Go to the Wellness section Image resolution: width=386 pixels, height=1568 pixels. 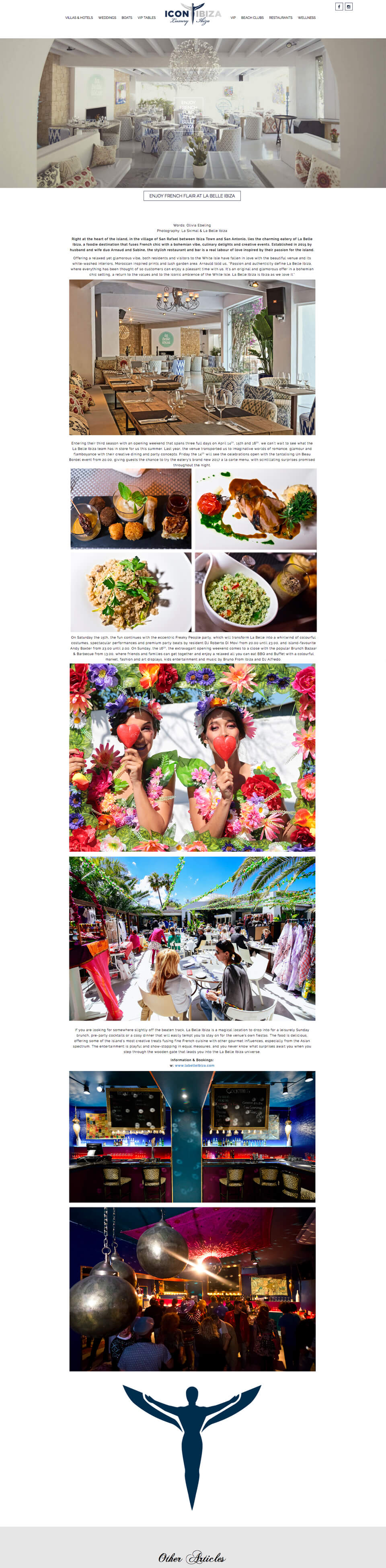point(306,18)
